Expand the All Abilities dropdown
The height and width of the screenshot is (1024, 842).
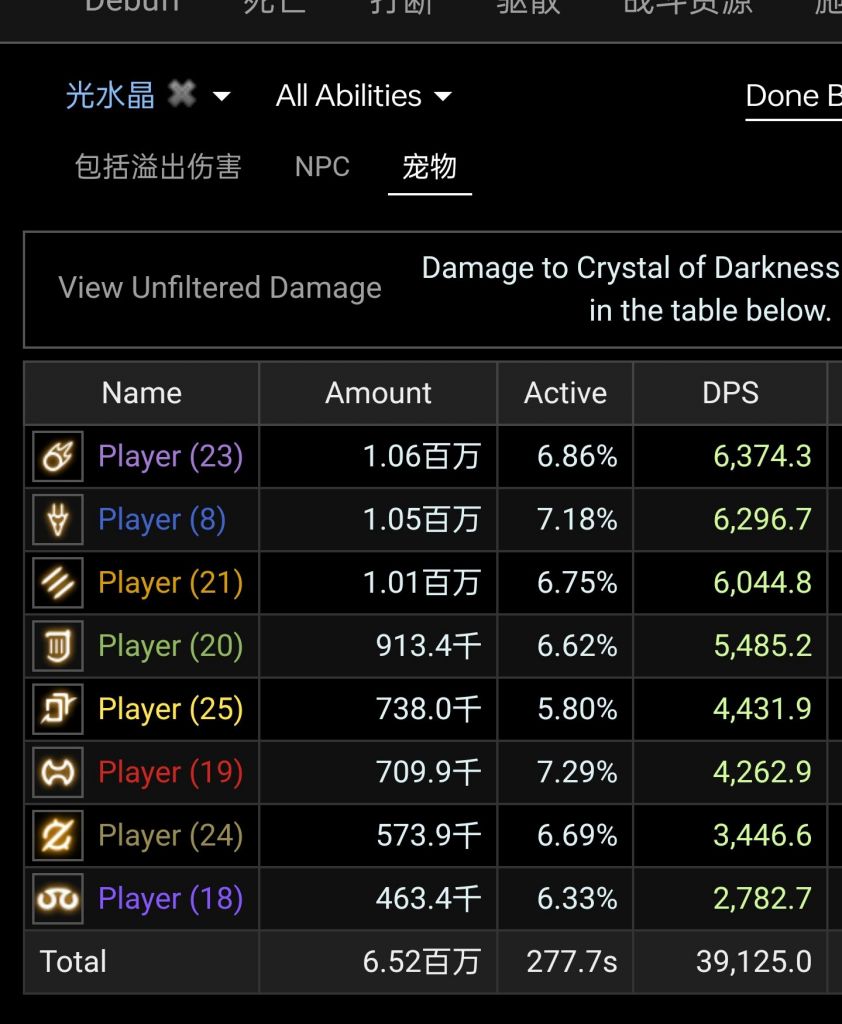coord(364,96)
